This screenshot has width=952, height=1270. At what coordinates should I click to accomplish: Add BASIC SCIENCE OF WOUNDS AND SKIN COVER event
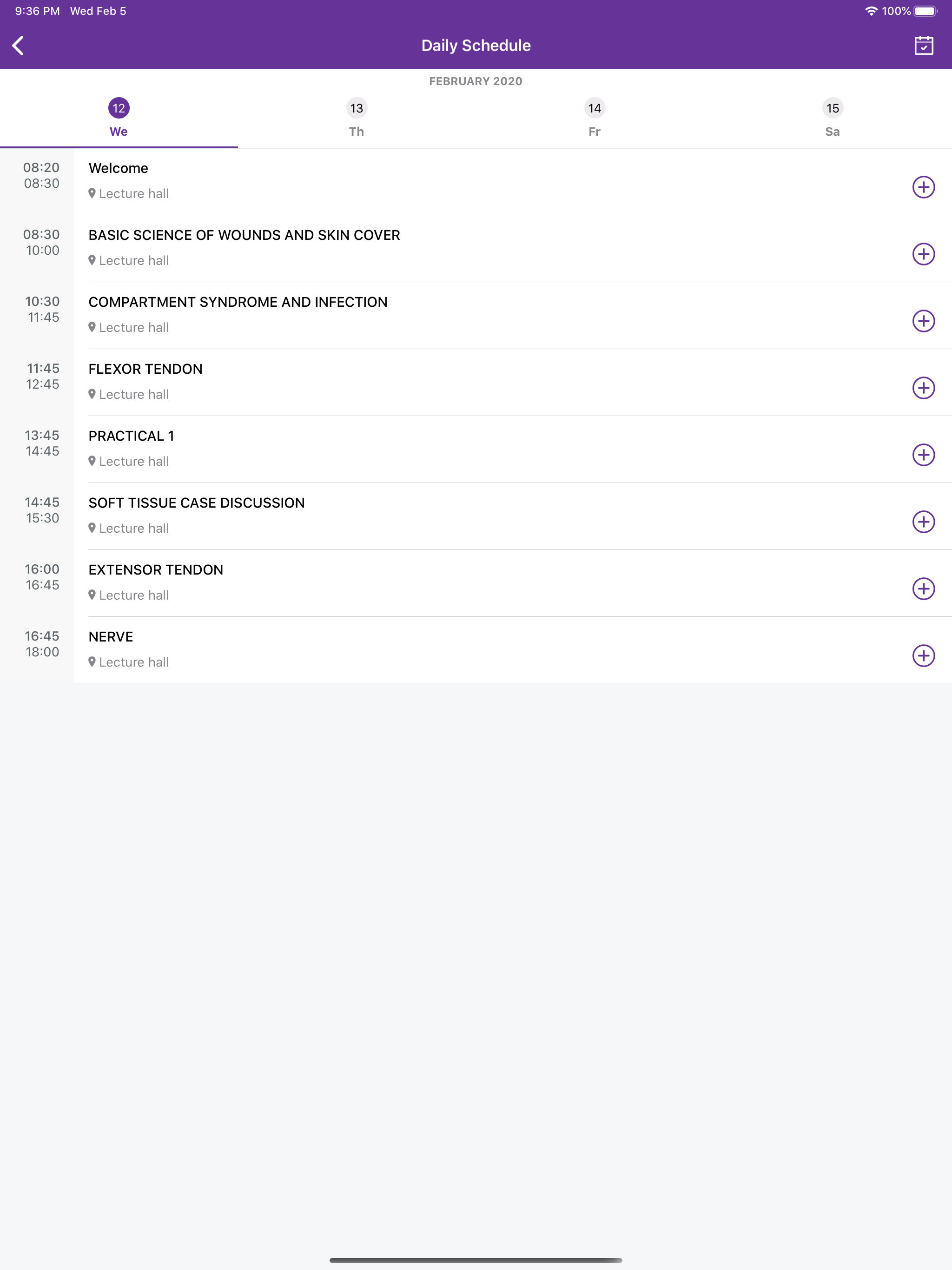[924, 254]
